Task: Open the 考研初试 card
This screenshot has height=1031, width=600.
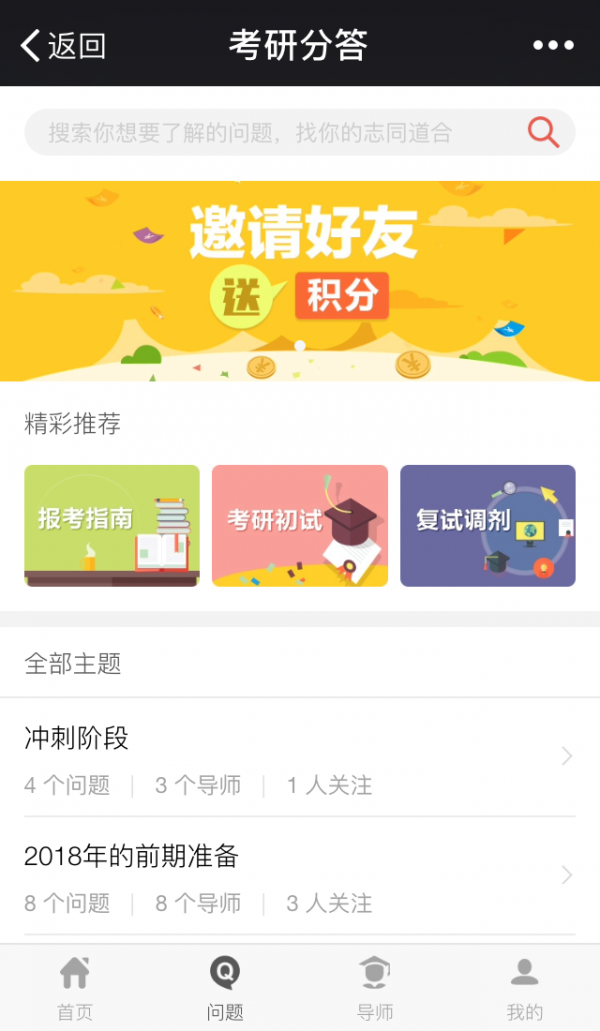Action: point(300,525)
